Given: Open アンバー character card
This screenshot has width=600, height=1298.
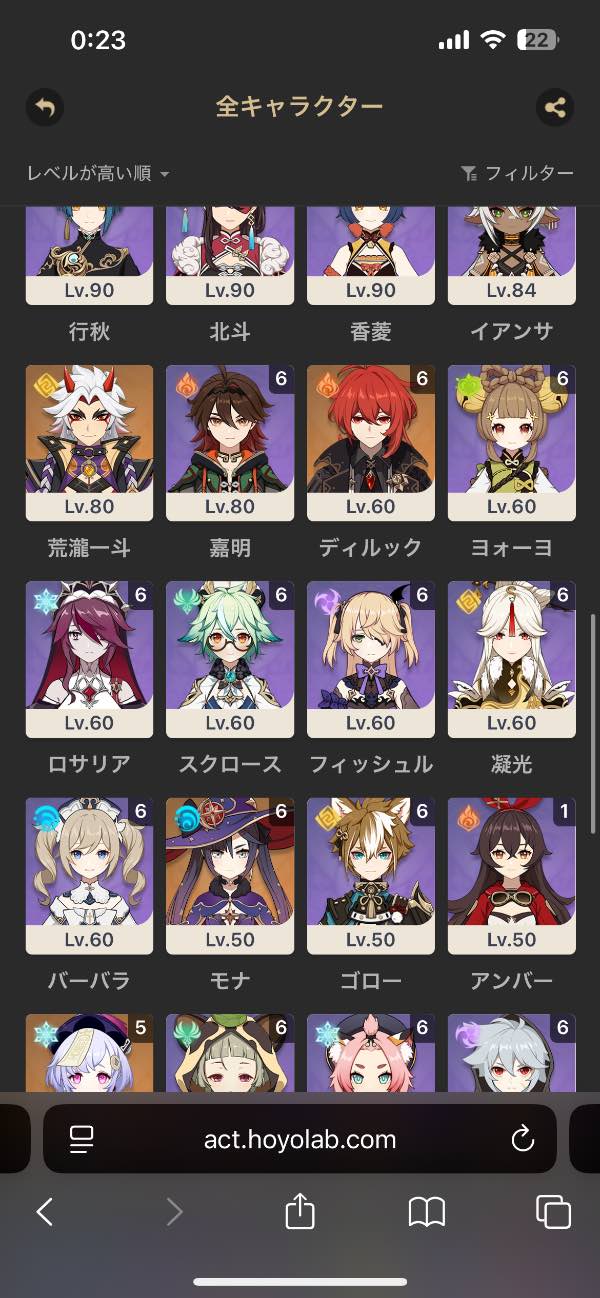Looking at the screenshot, I should point(512,876).
